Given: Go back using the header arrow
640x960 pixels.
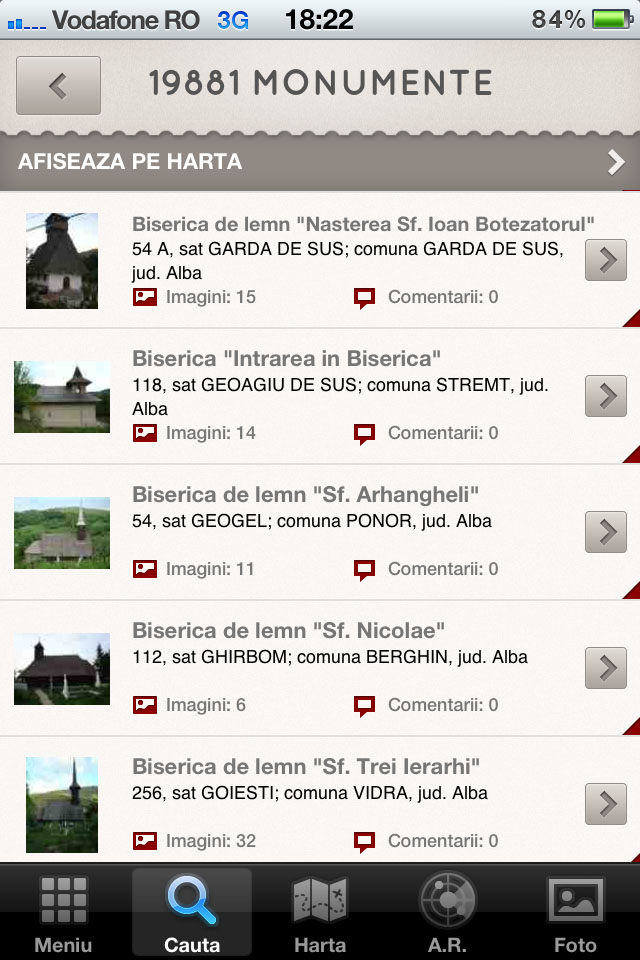Looking at the screenshot, I should click(58, 85).
